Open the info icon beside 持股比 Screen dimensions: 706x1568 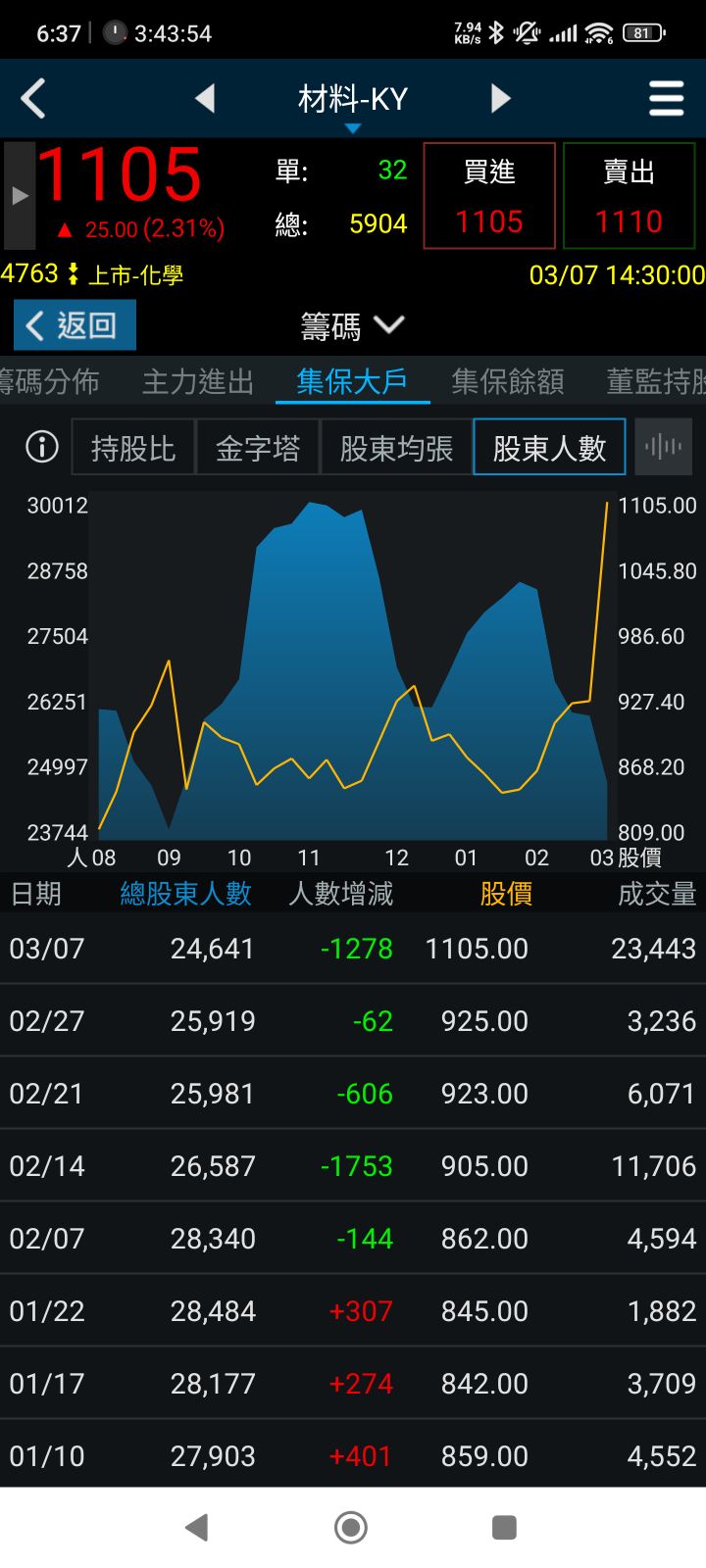(x=42, y=448)
